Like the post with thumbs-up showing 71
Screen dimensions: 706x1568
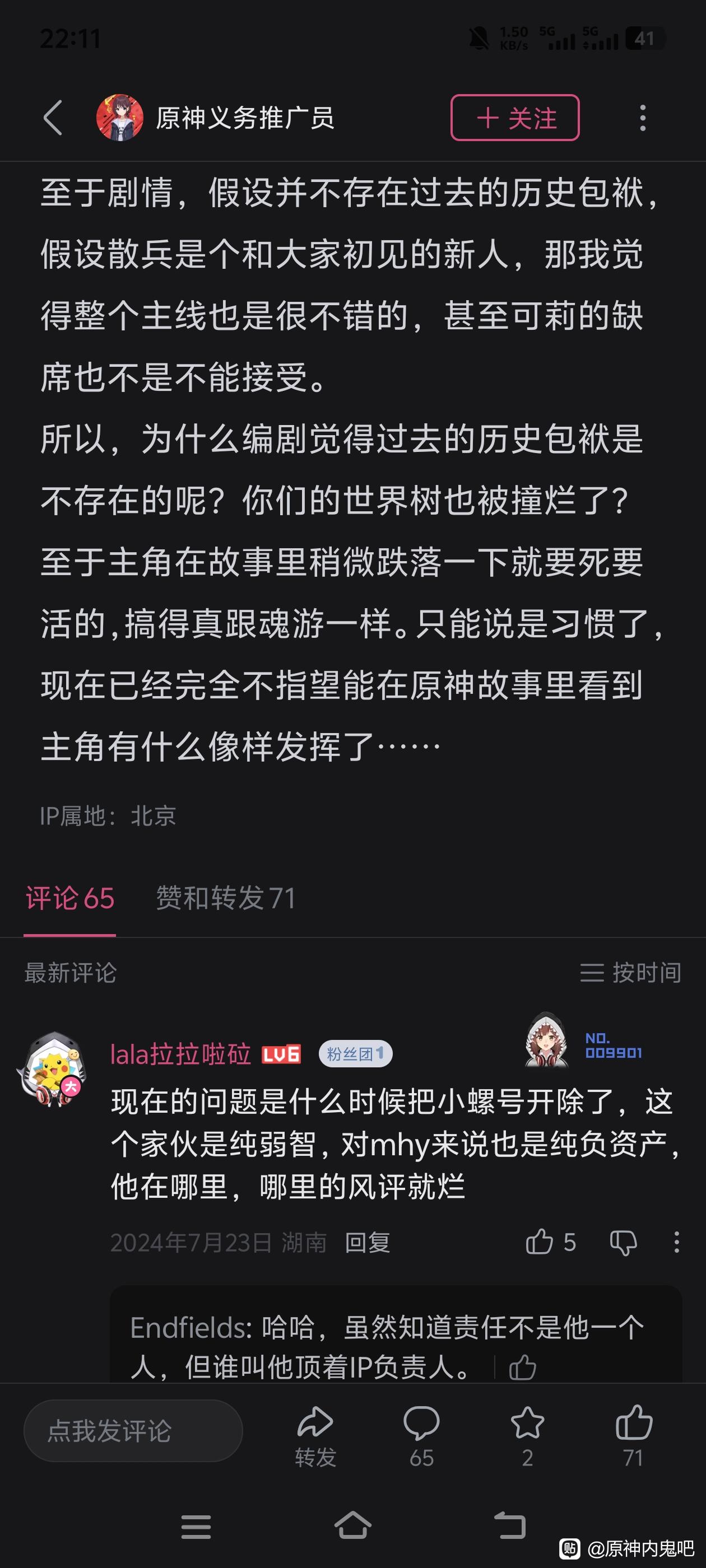point(633,1436)
